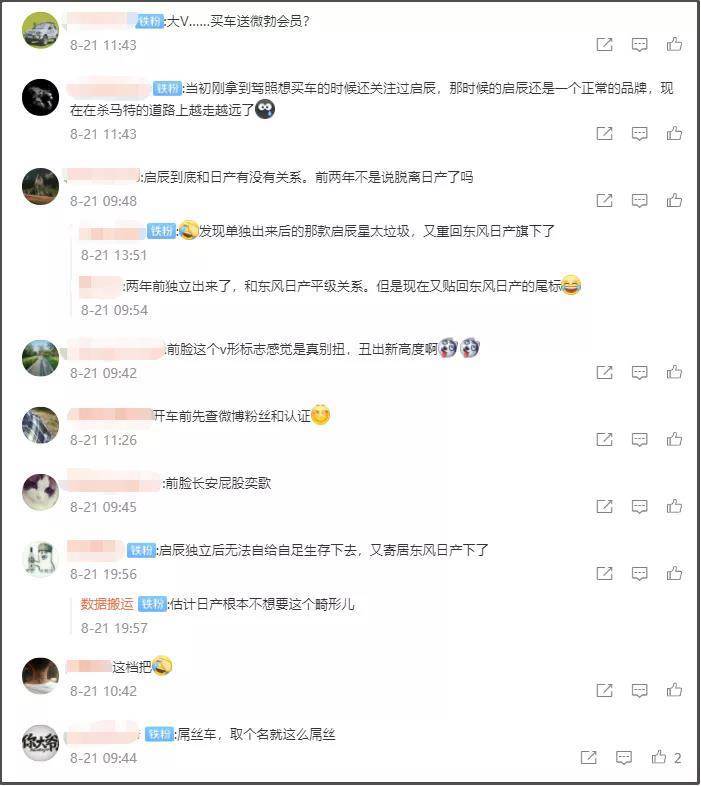Share the comment 这档把
The image size is (701, 786).
(604, 691)
